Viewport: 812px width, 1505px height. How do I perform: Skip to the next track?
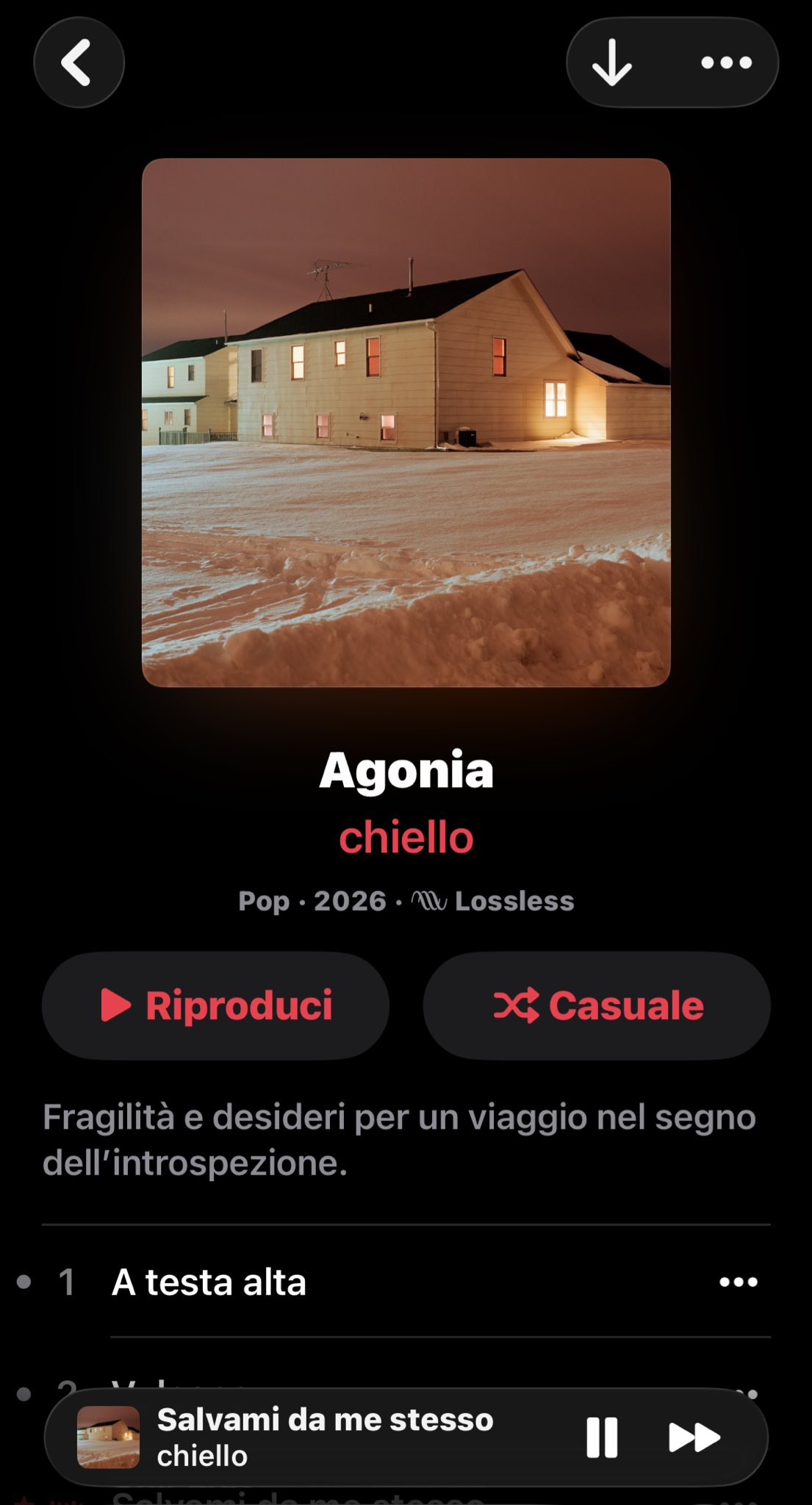tap(694, 1437)
